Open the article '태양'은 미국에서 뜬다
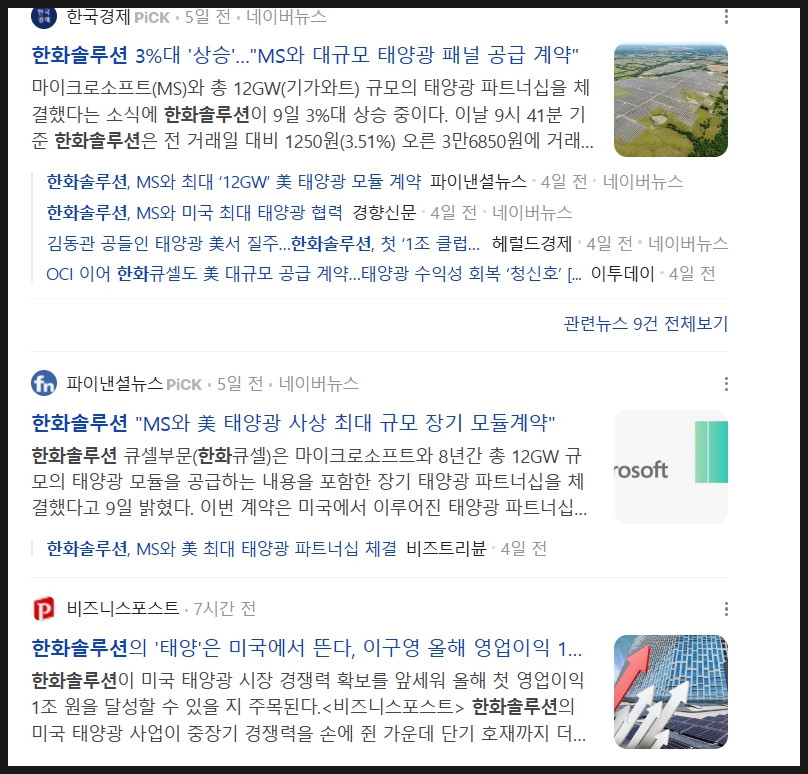808x774 pixels. click(x=305, y=648)
